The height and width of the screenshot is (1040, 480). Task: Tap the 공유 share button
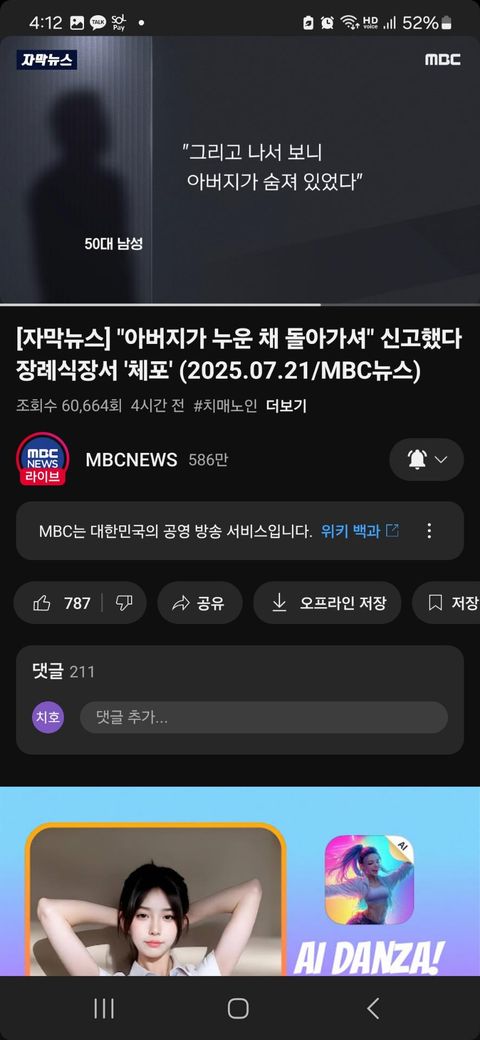point(200,603)
